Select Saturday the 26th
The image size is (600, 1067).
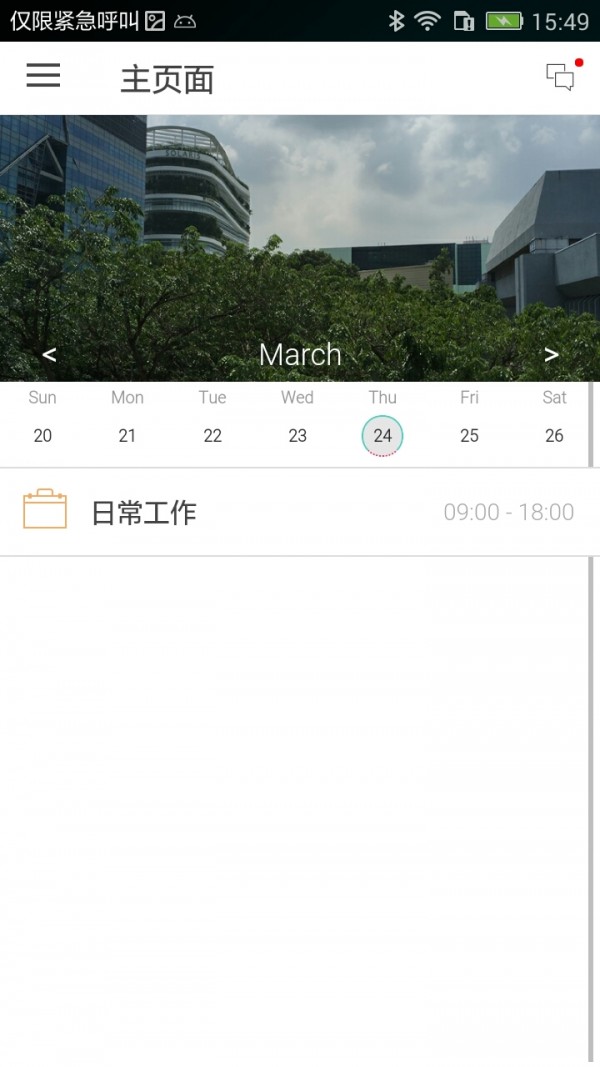coord(554,435)
